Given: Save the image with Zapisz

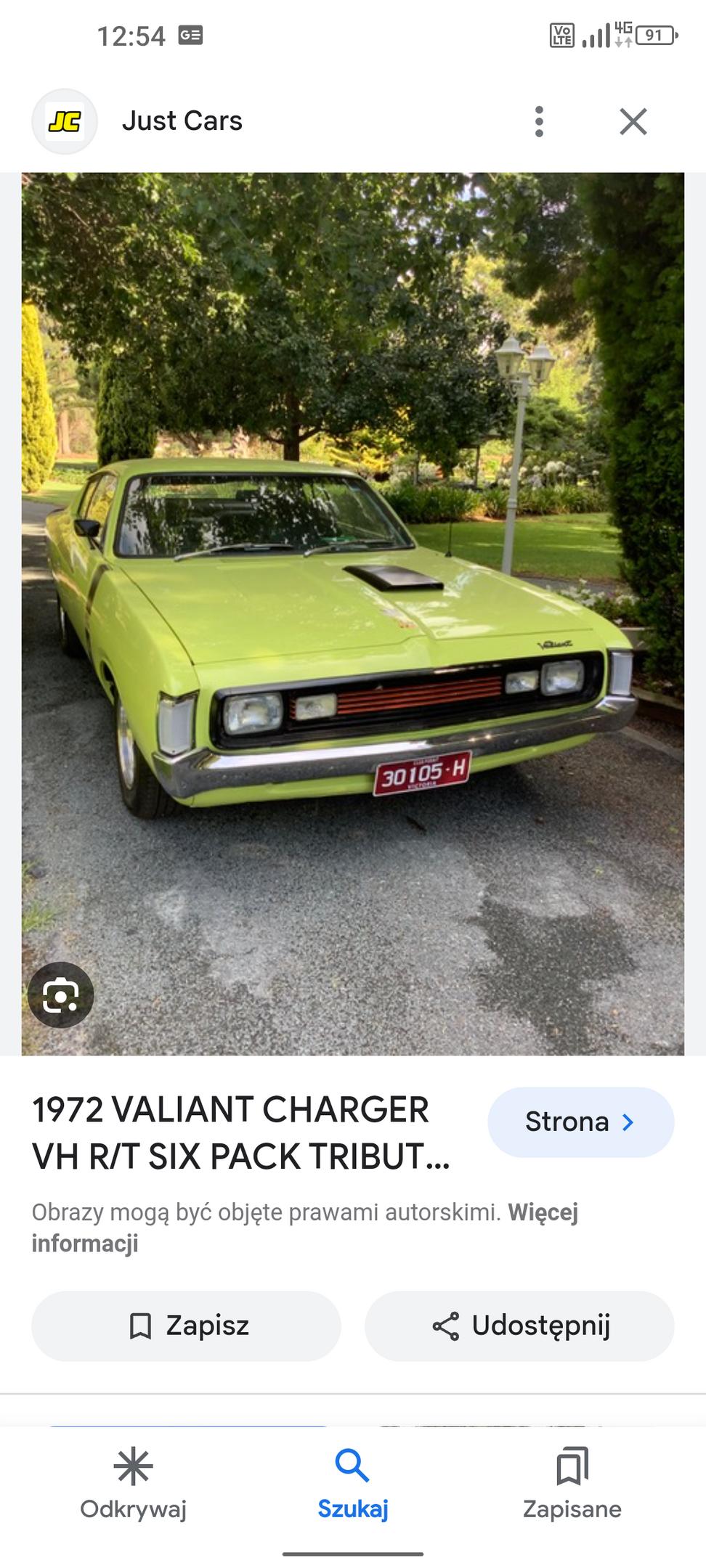Looking at the screenshot, I should coord(186,1326).
